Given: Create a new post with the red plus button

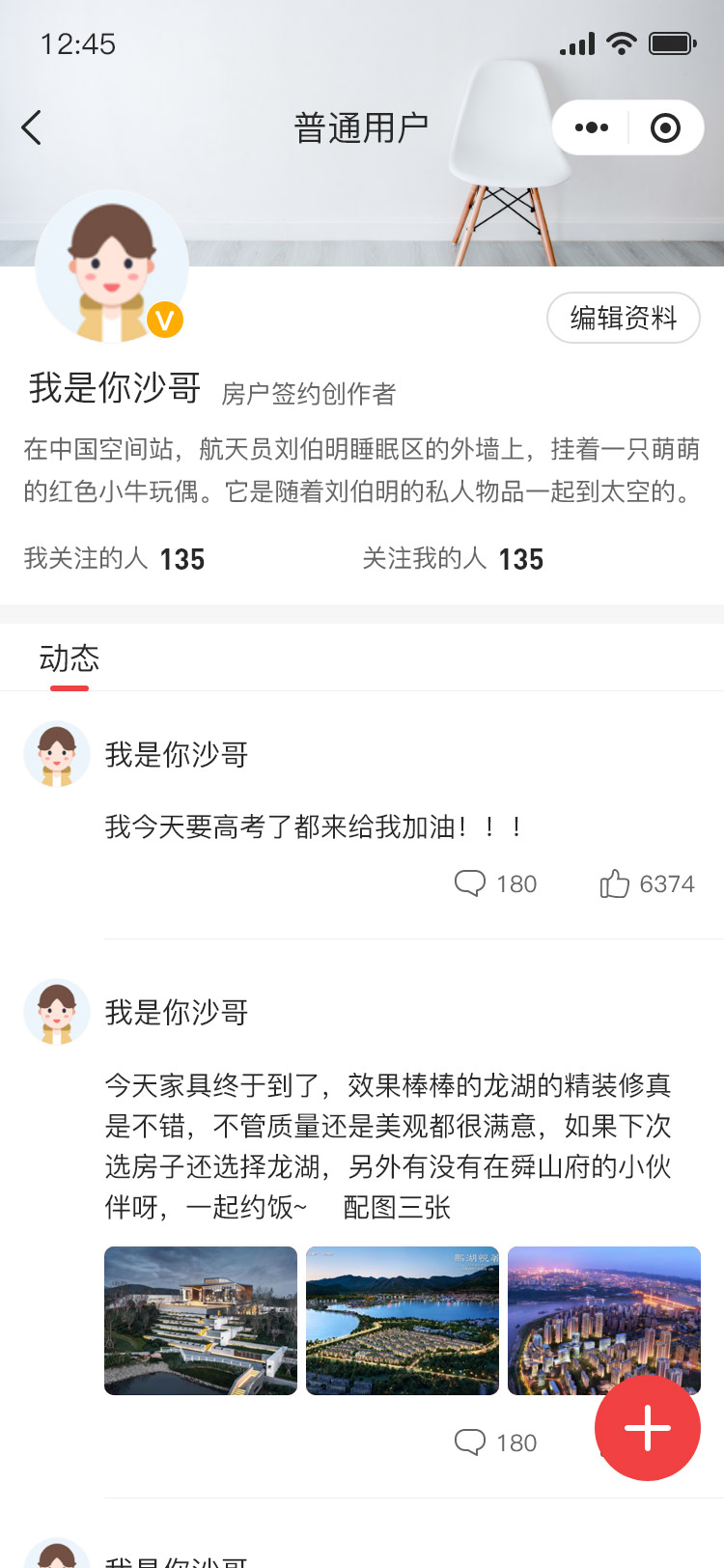Looking at the screenshot, I should coord(648,1428).
